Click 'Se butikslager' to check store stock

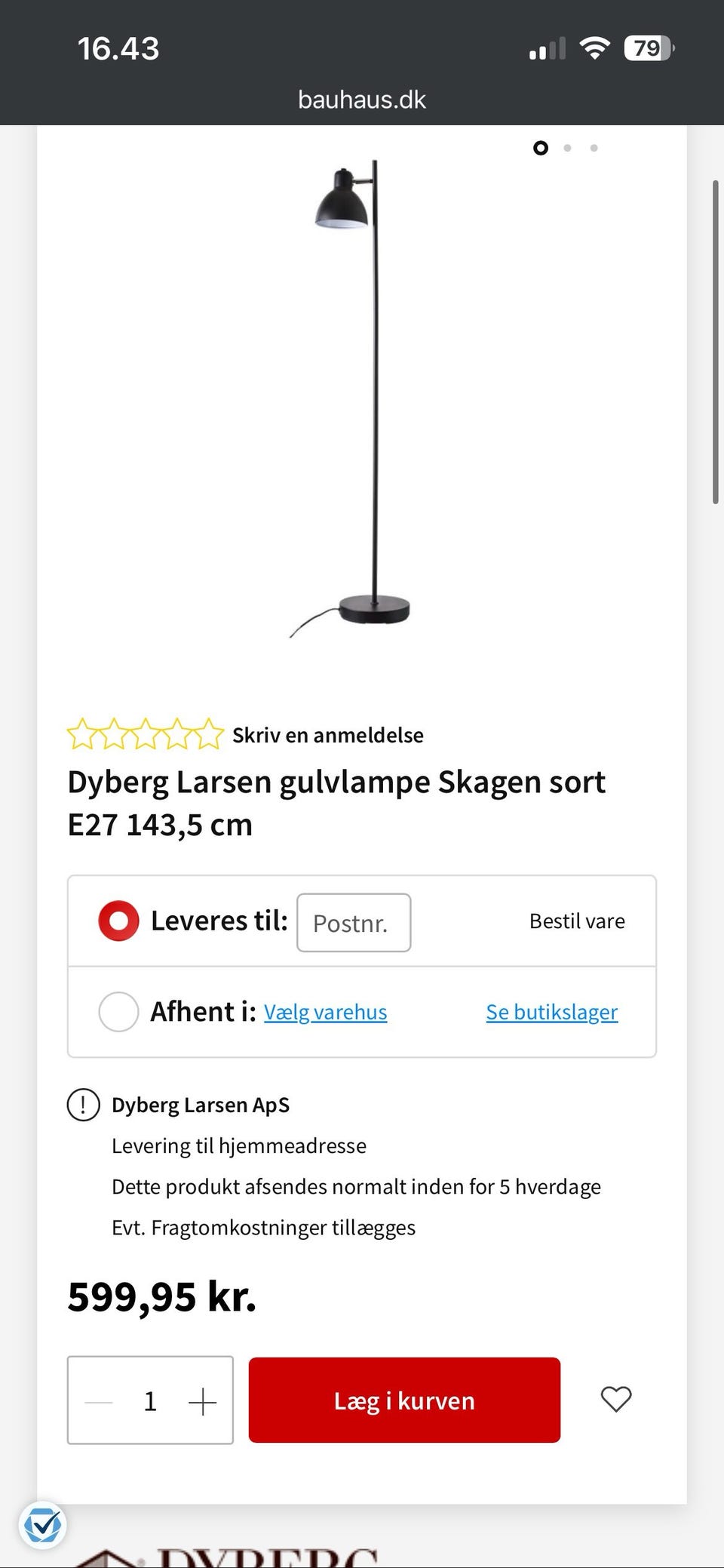tap(551, 1011)
